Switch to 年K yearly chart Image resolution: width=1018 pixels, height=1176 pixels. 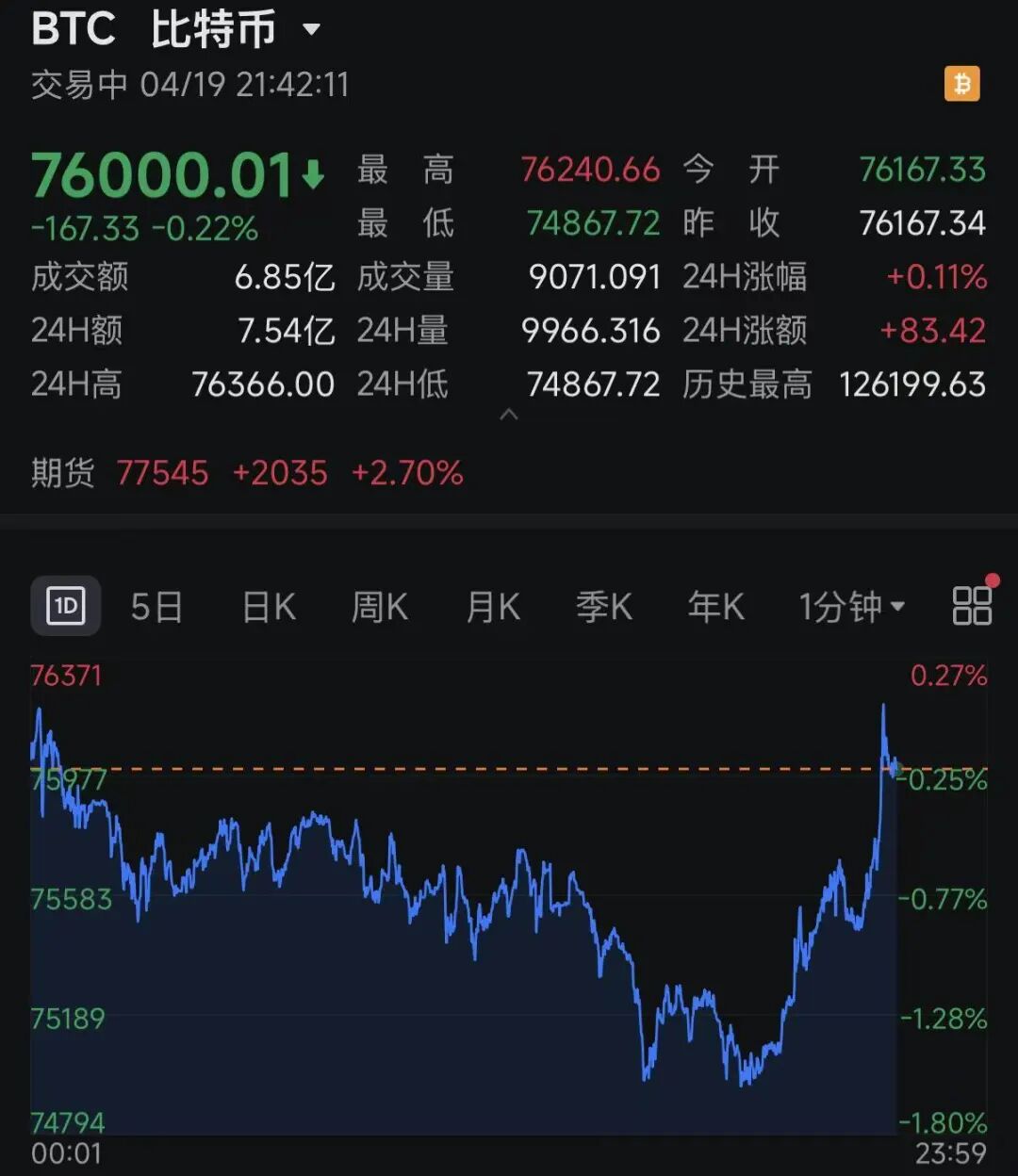click(715, 607)
